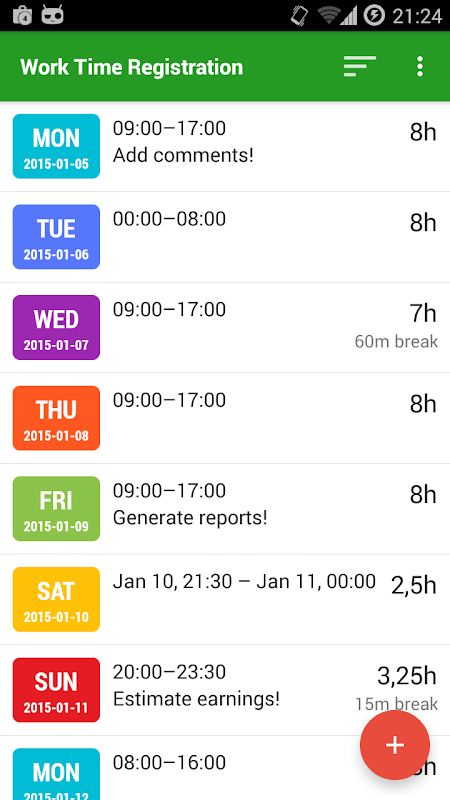This screenshot has height=800, width=450.
Task: Add a new work time entry
Action: [x=395, y=745]
